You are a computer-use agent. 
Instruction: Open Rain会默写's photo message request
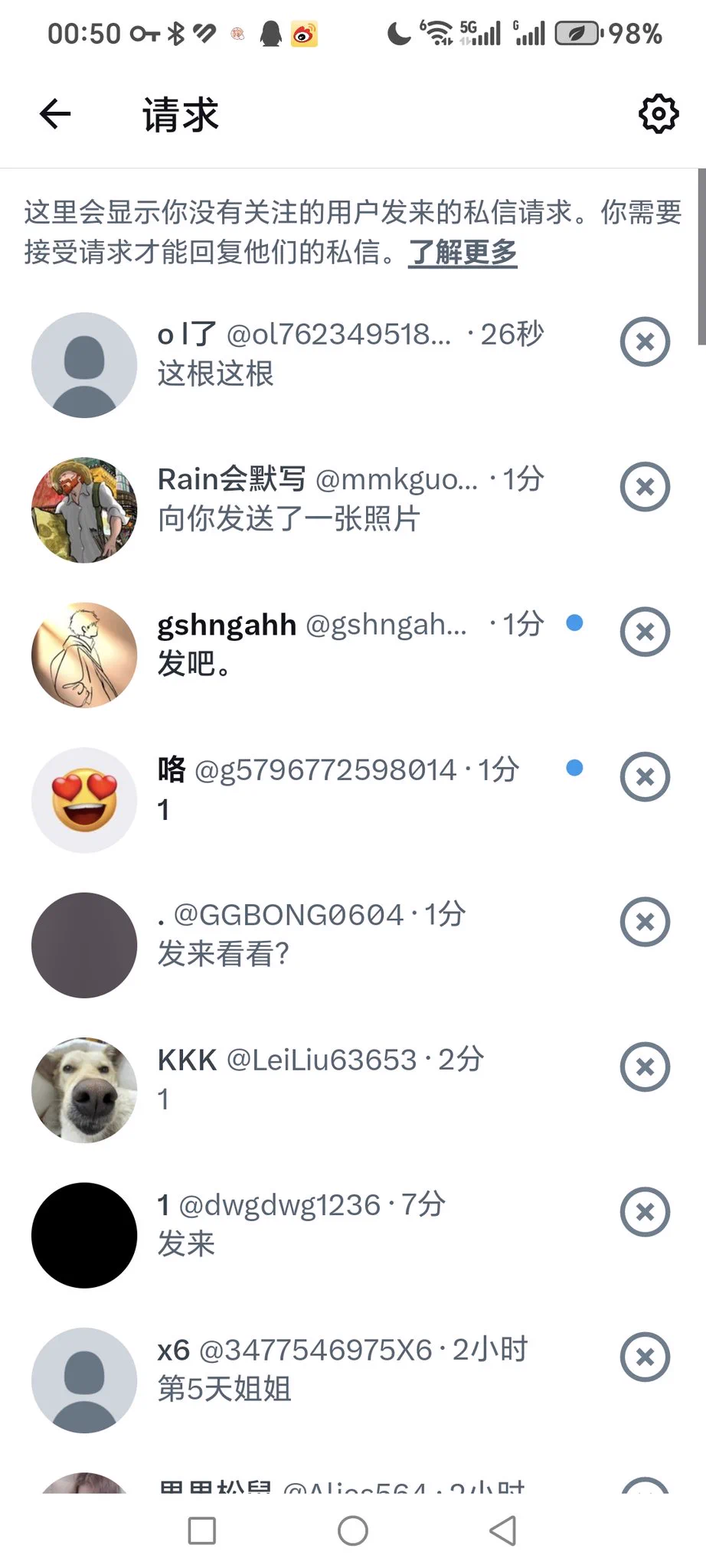point(348,499)
